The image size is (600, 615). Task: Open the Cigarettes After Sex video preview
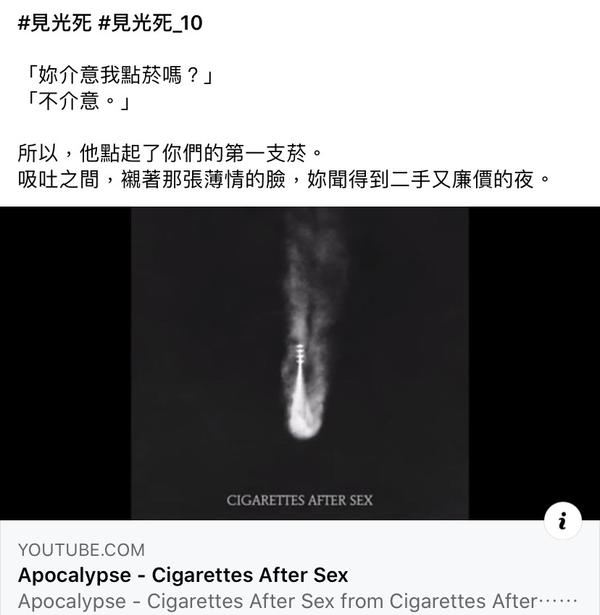tap(300, 363)
